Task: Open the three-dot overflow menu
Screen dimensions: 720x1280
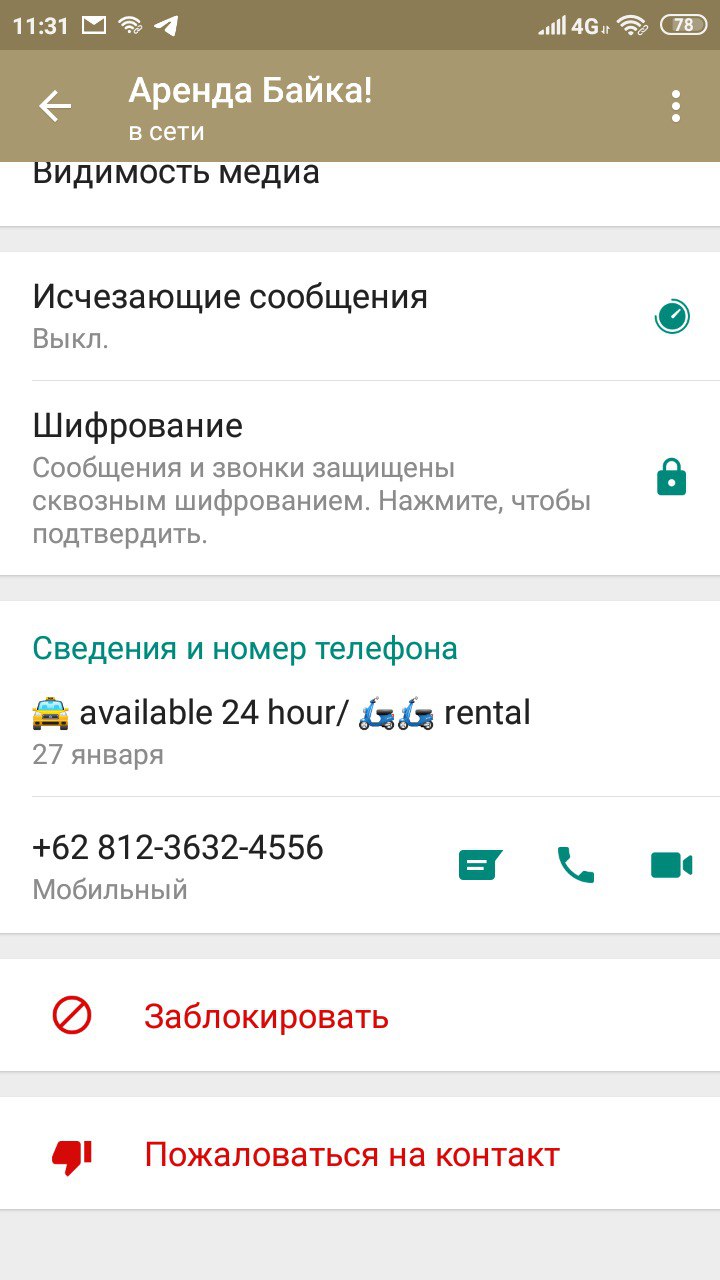Action: pyautogui.click(x=677, y=106)
